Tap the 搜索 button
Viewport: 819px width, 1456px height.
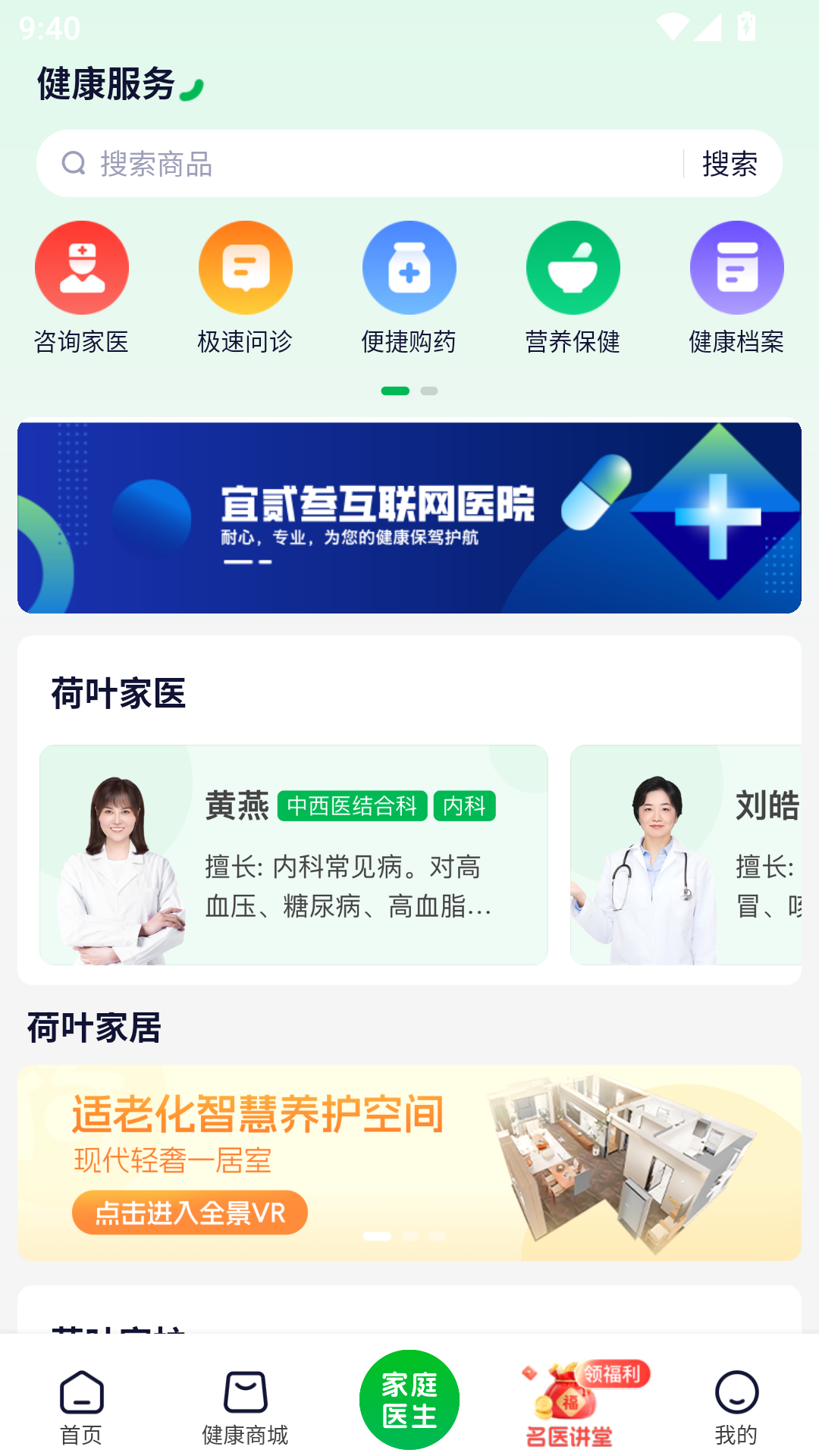click(730, 164)
